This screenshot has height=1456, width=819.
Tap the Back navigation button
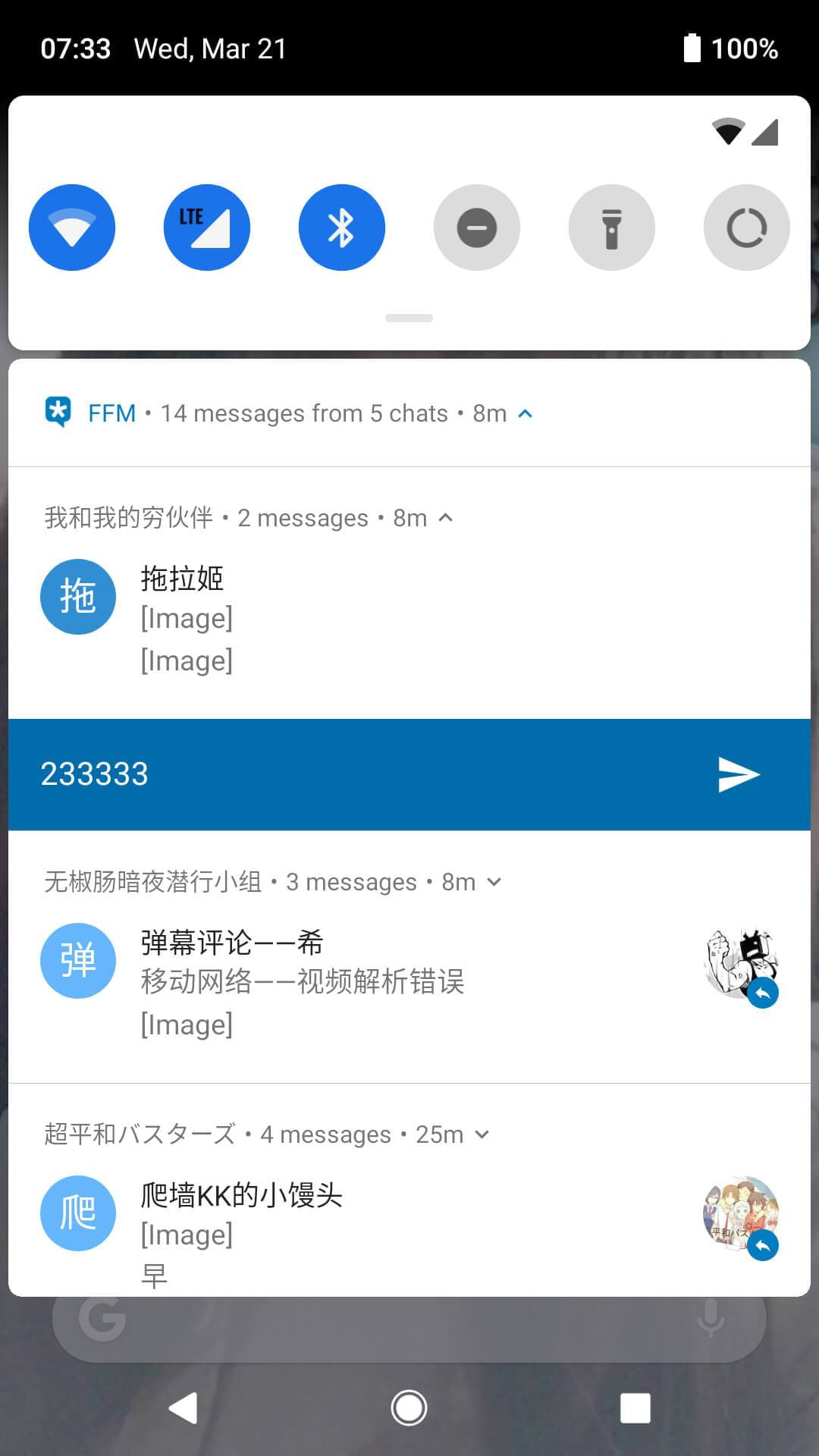click(184, 1407)
